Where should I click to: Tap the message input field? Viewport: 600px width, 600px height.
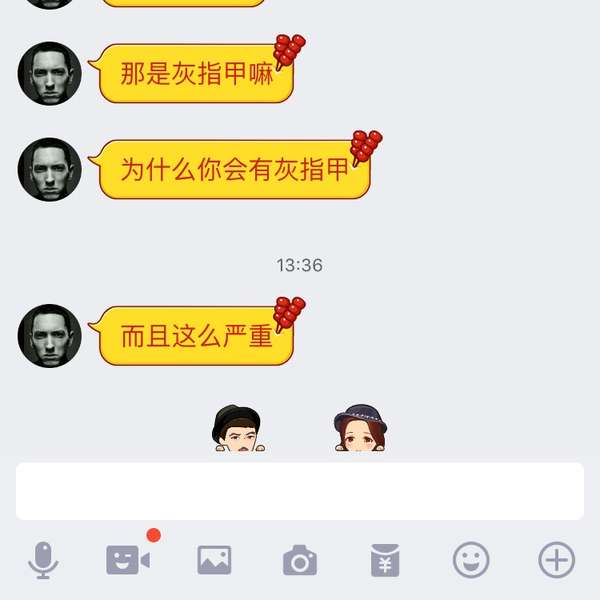(x=300, y=491)
